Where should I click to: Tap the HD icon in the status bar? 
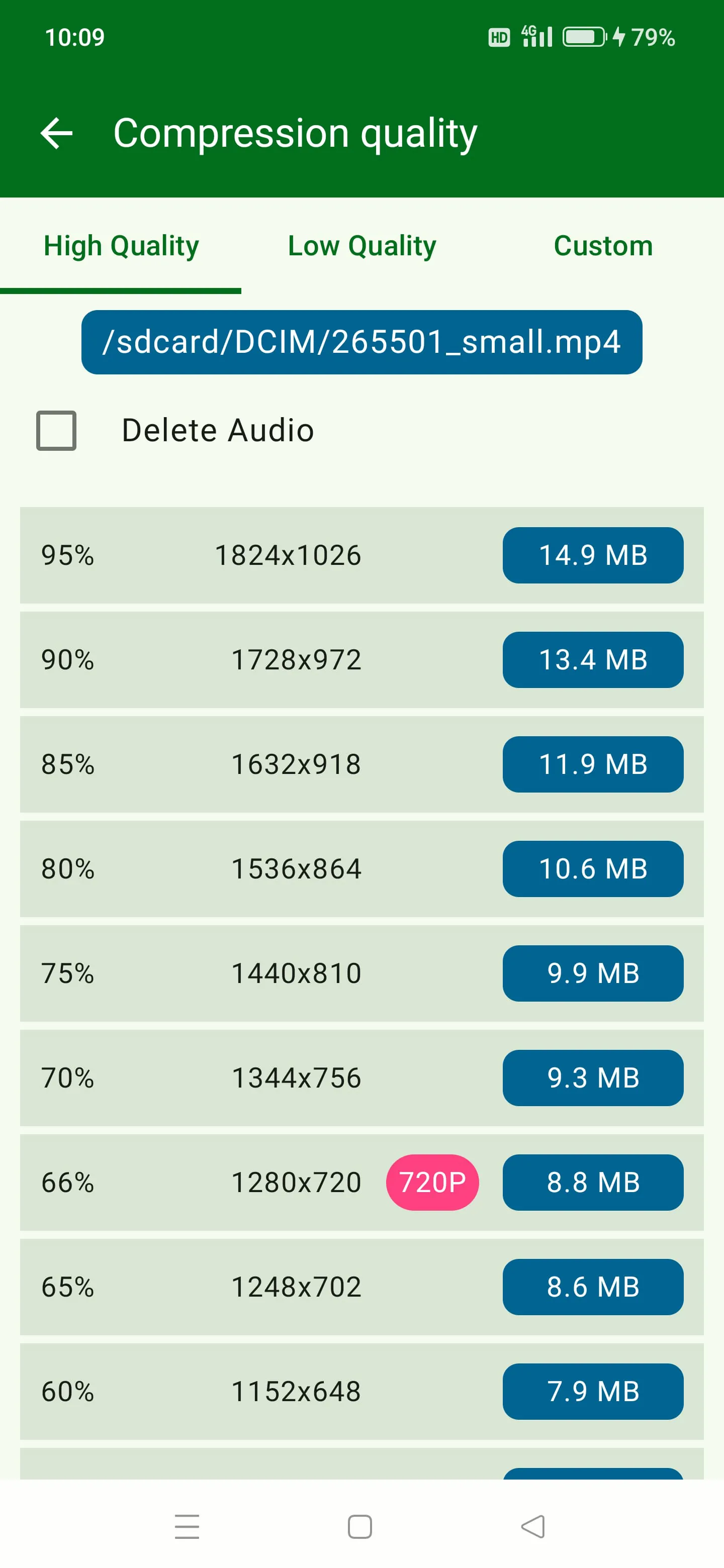499,38
